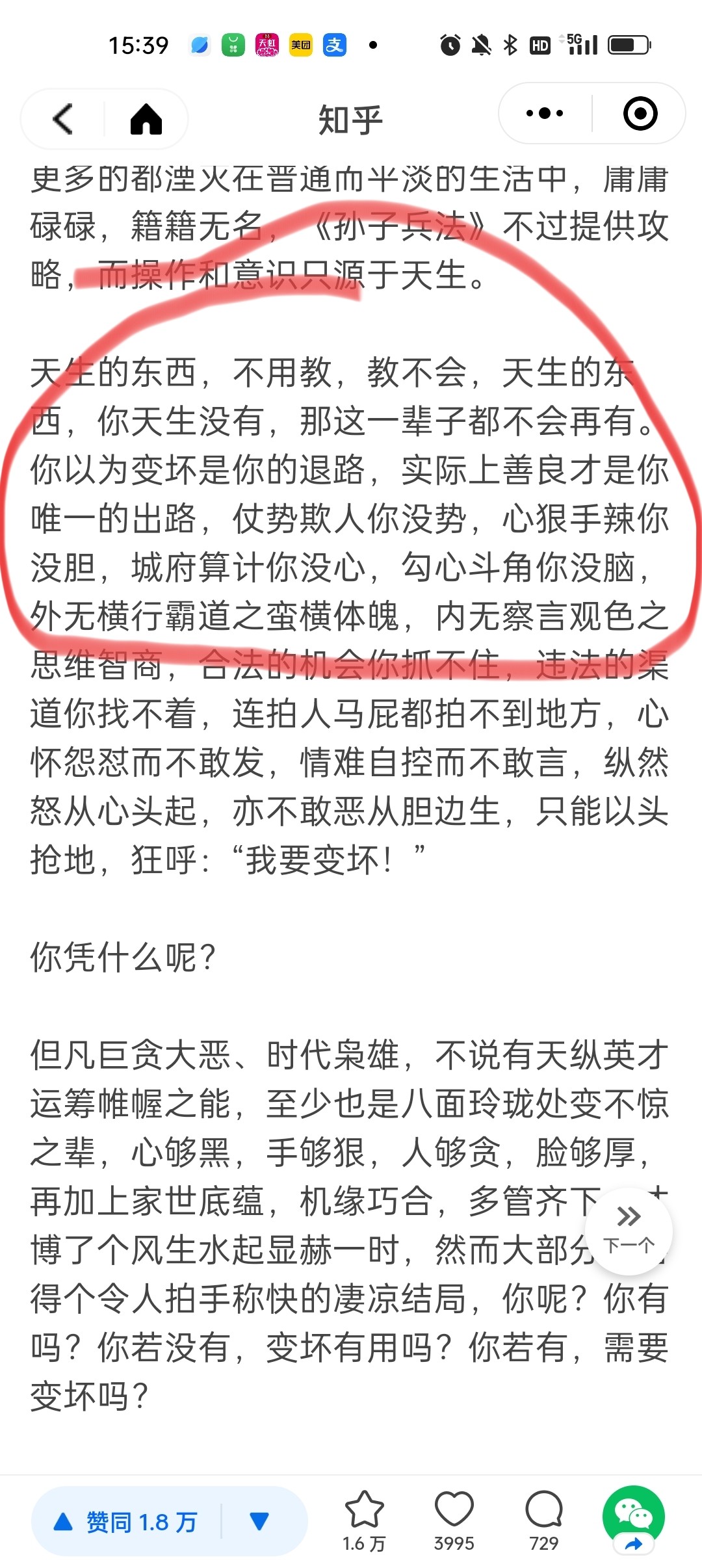Return to the mini program home

(x=146, y=120)
